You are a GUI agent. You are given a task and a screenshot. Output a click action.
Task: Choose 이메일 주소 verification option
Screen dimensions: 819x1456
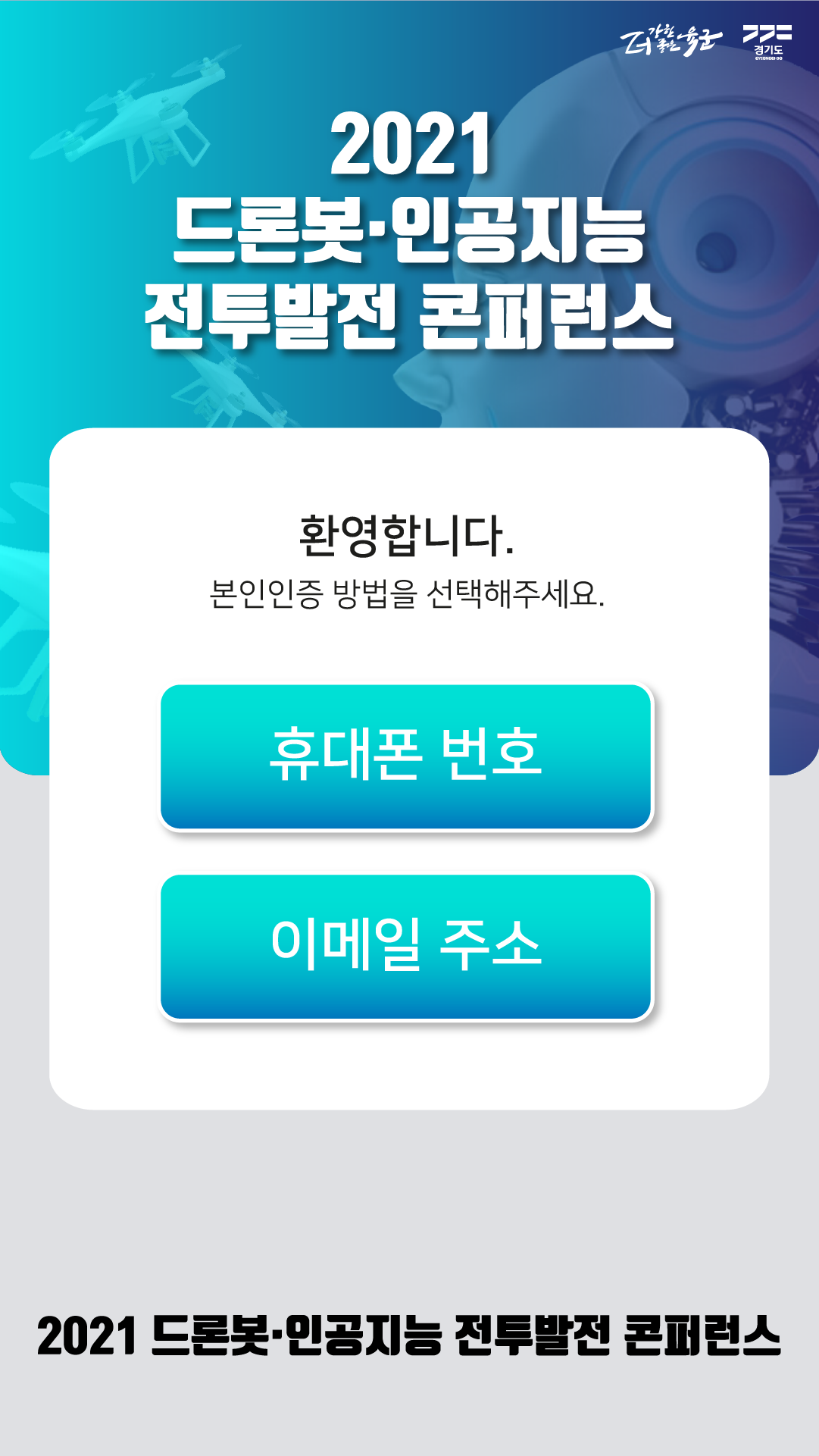(406, 947)
